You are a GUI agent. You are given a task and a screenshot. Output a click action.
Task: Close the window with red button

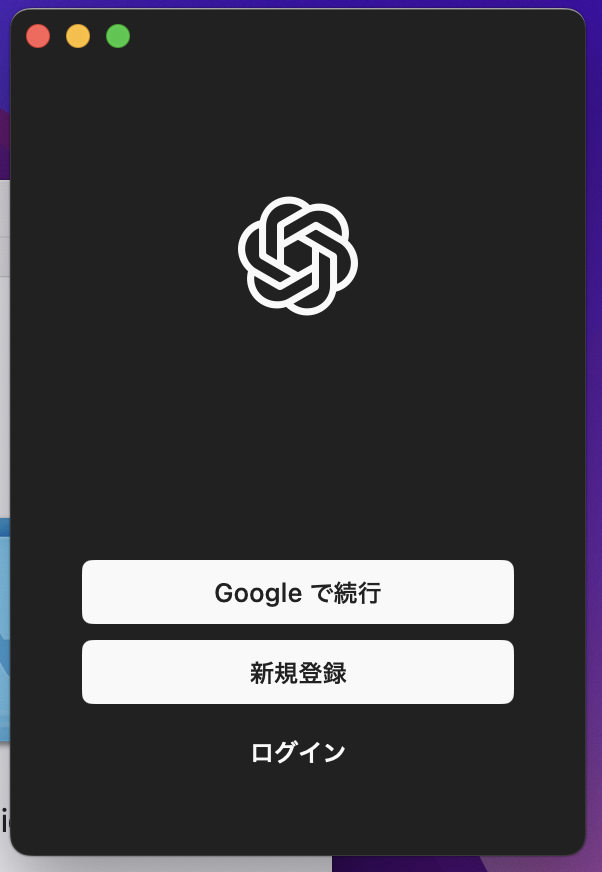[38, 37]
